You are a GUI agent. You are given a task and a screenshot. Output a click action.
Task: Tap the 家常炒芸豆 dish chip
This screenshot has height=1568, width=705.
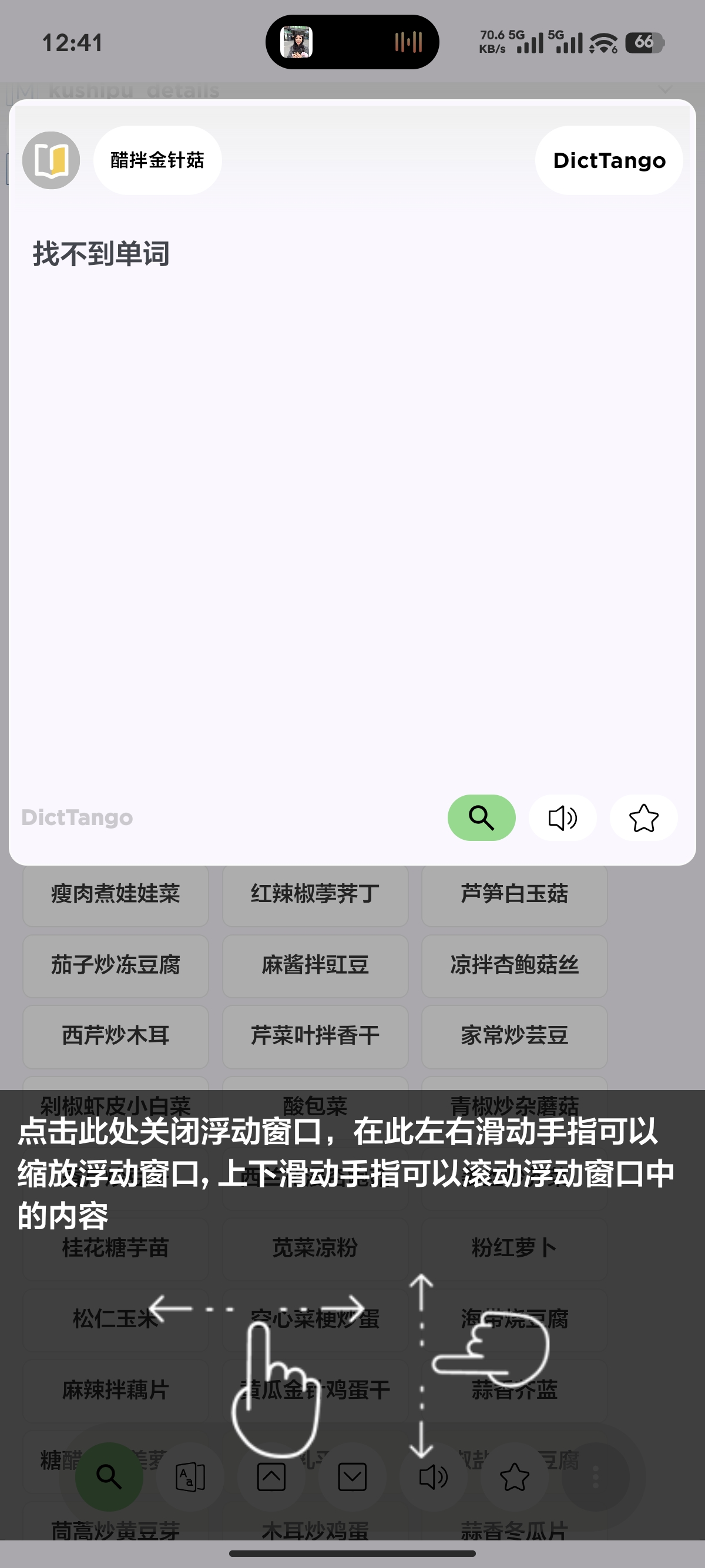(x=515, y=1036)
